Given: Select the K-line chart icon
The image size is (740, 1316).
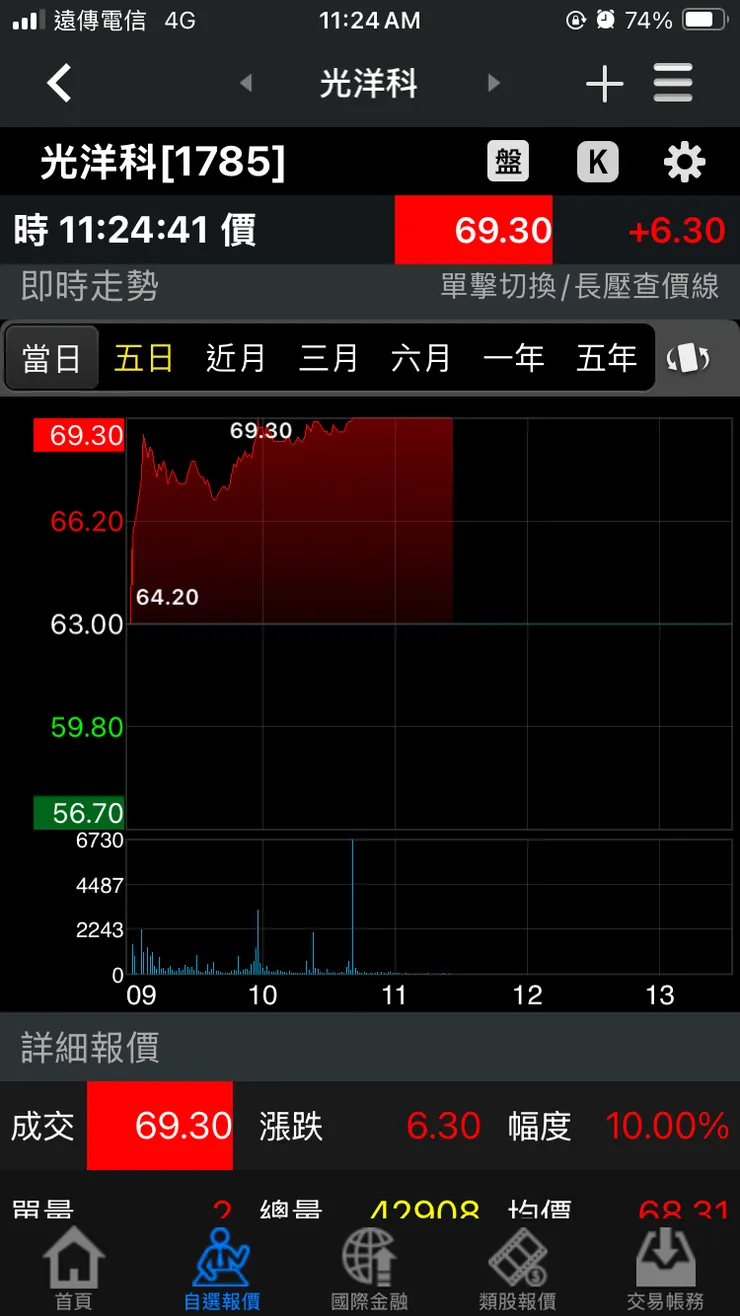Looking at the screenshot, I should coord(597,161).
